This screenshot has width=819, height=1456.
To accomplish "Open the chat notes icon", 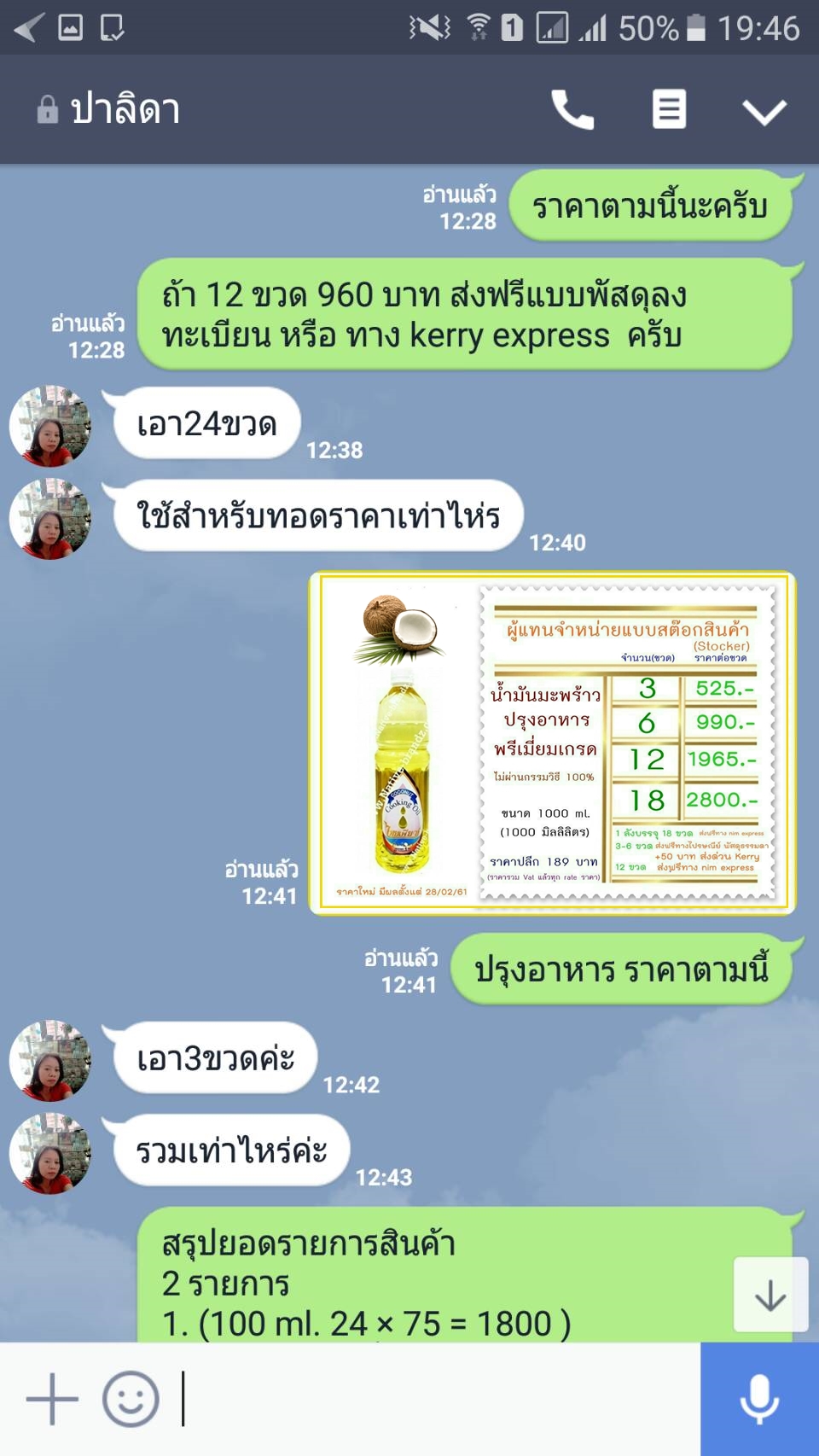I will coord(669,109).
